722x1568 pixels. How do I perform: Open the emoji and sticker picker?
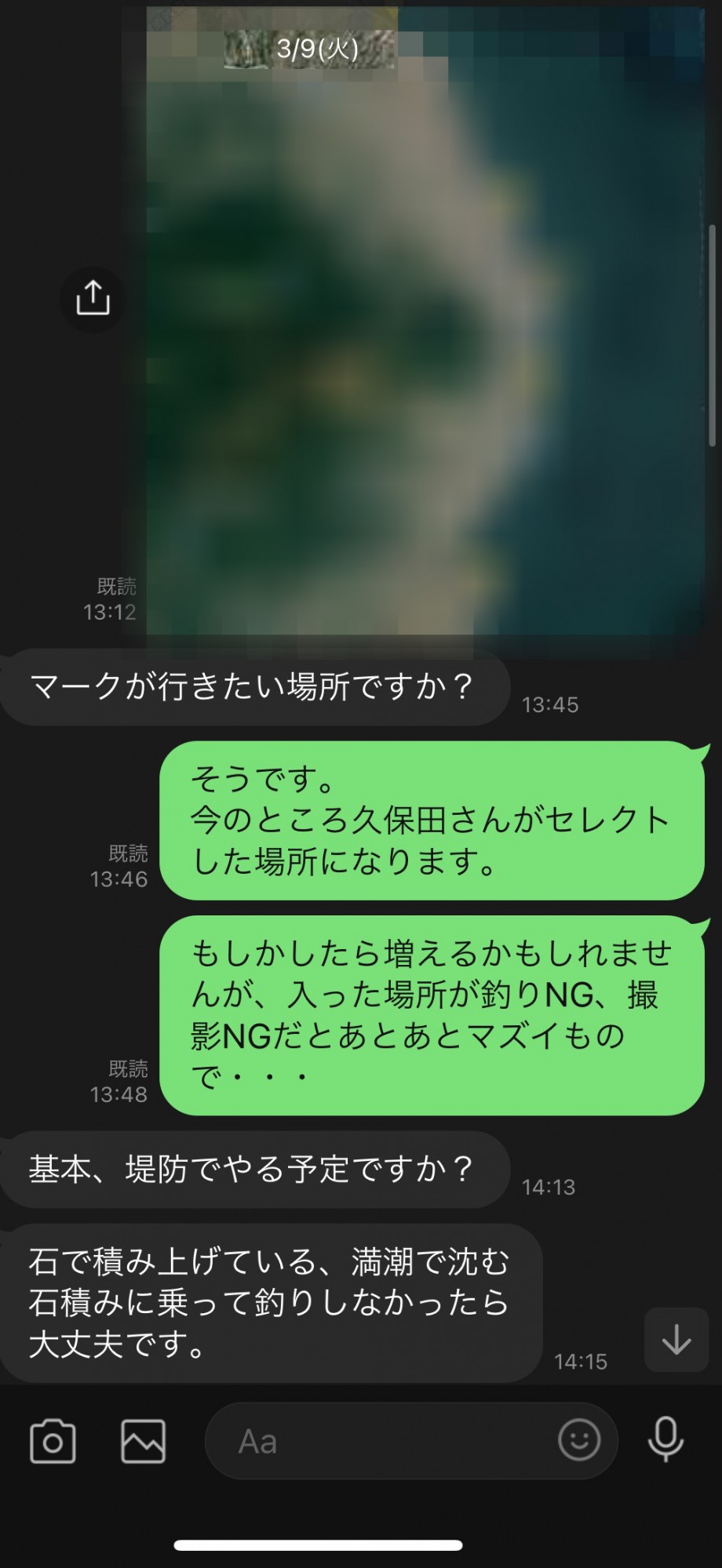click(x=579, y=1440)
